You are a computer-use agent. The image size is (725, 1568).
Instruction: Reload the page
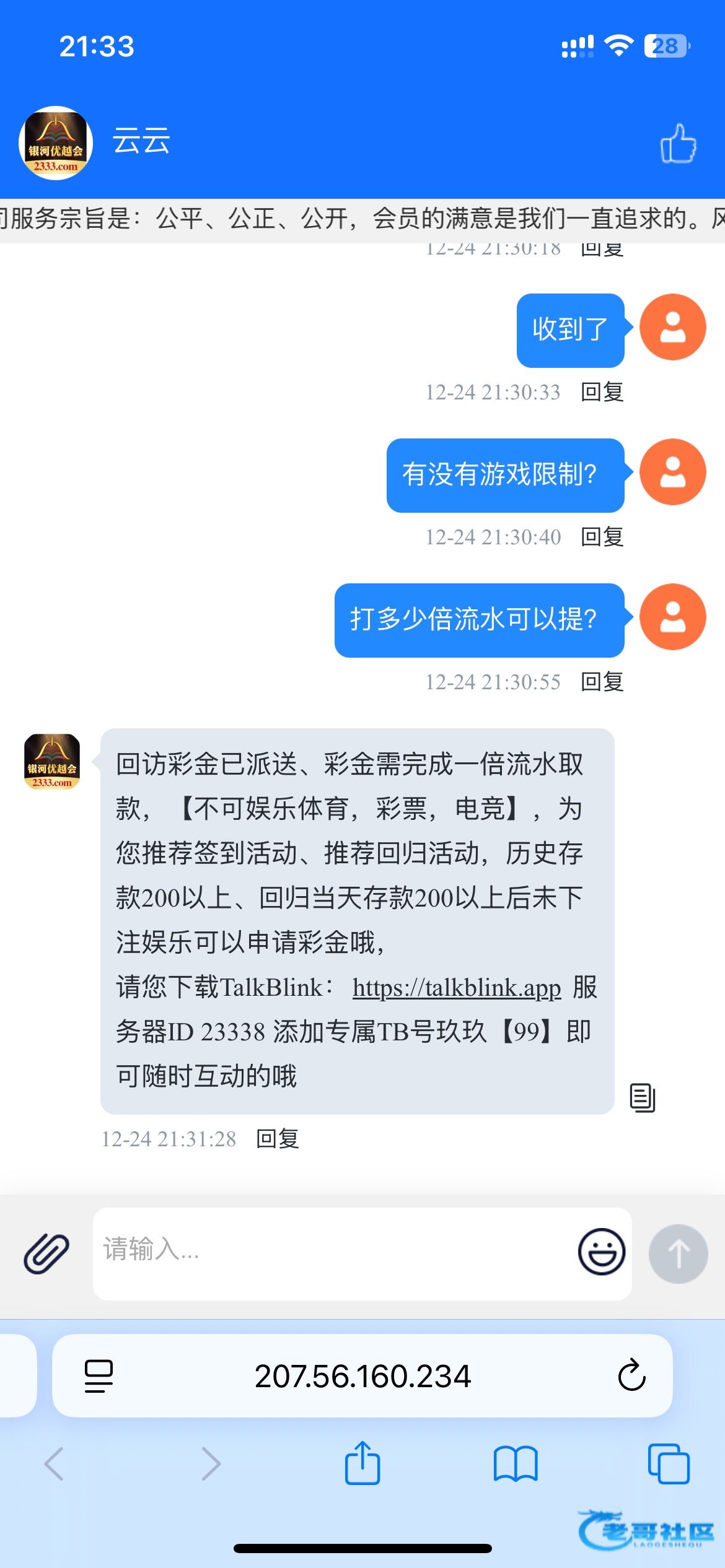click(632, 1376)
